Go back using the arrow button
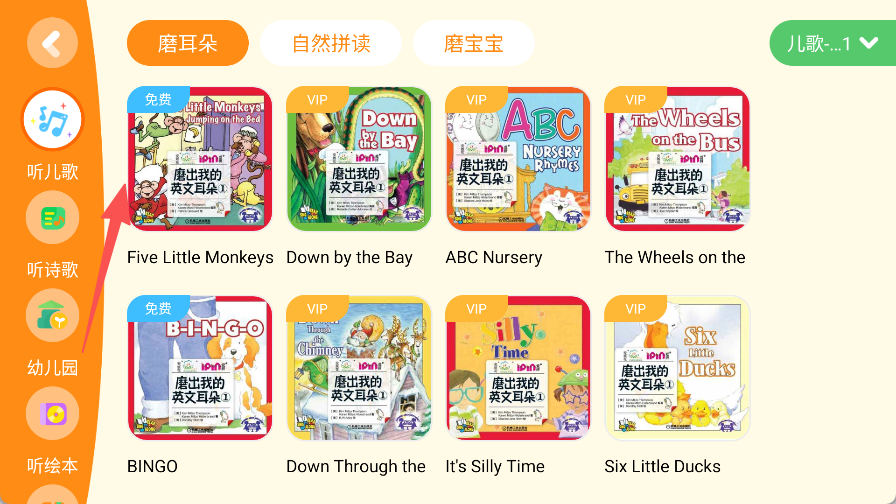The image size is (896, 504). click(x=52, y=43)
